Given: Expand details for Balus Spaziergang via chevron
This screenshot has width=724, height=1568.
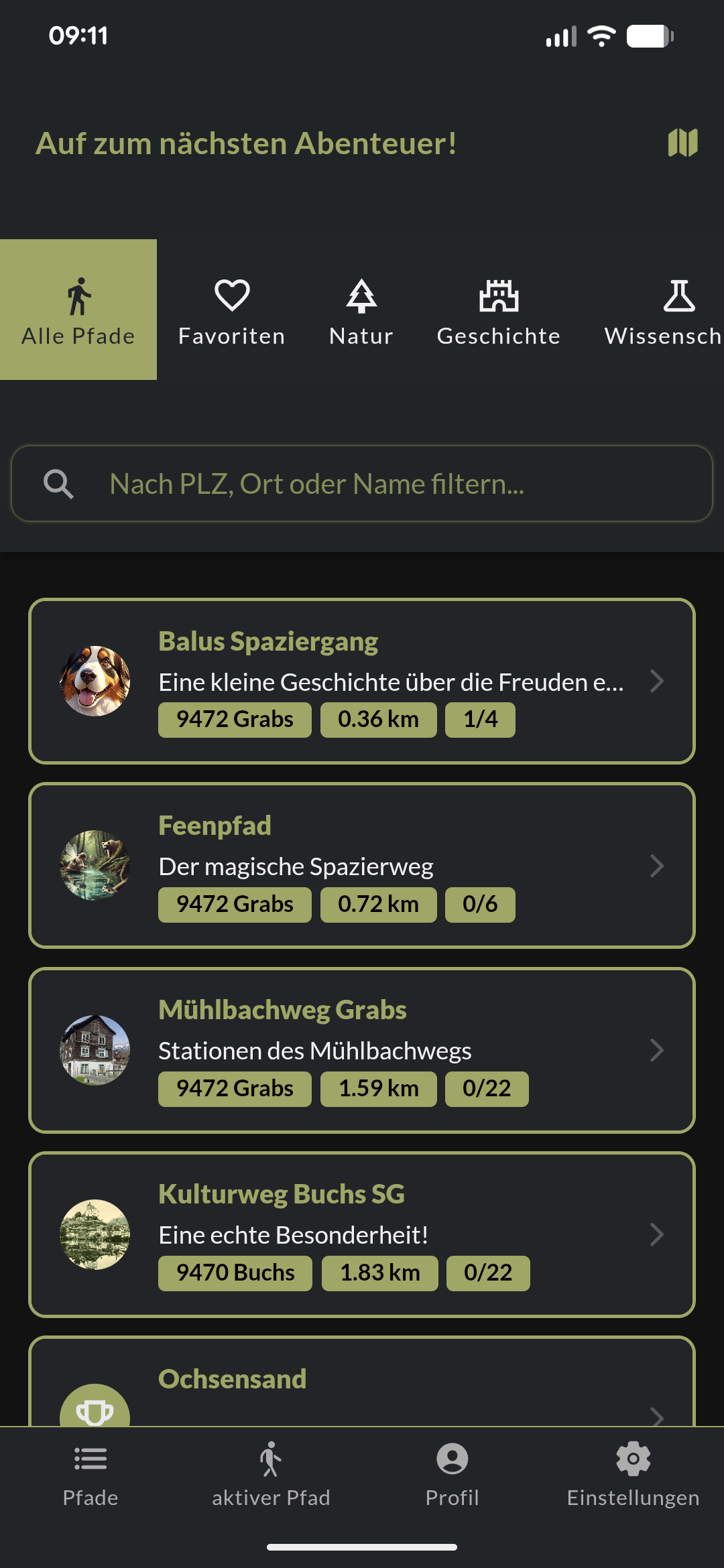Looking at the screenshot, I should (x=657, y=681).
